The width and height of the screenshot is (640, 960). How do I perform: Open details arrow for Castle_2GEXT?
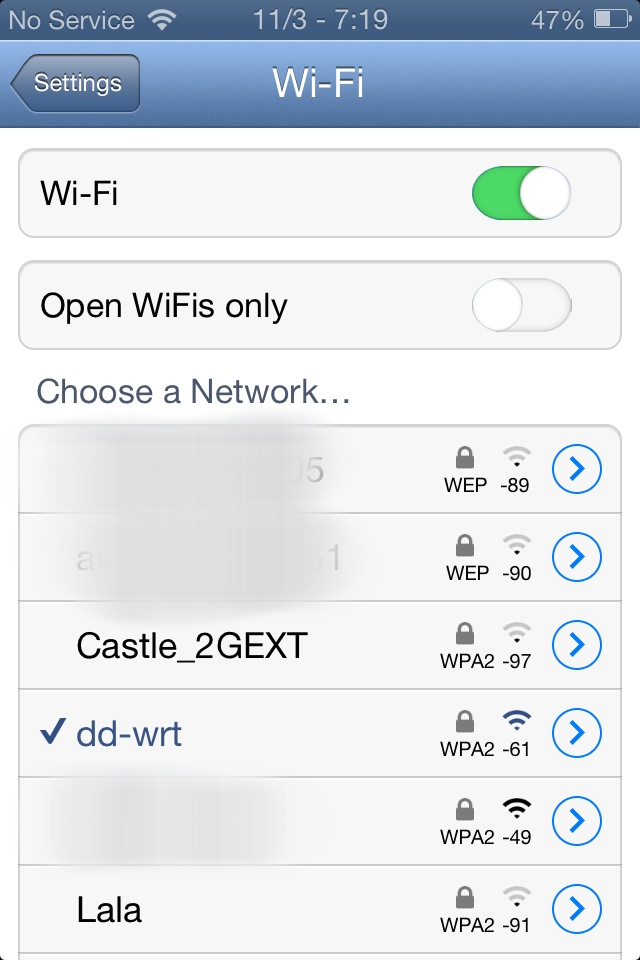(576, 645)
